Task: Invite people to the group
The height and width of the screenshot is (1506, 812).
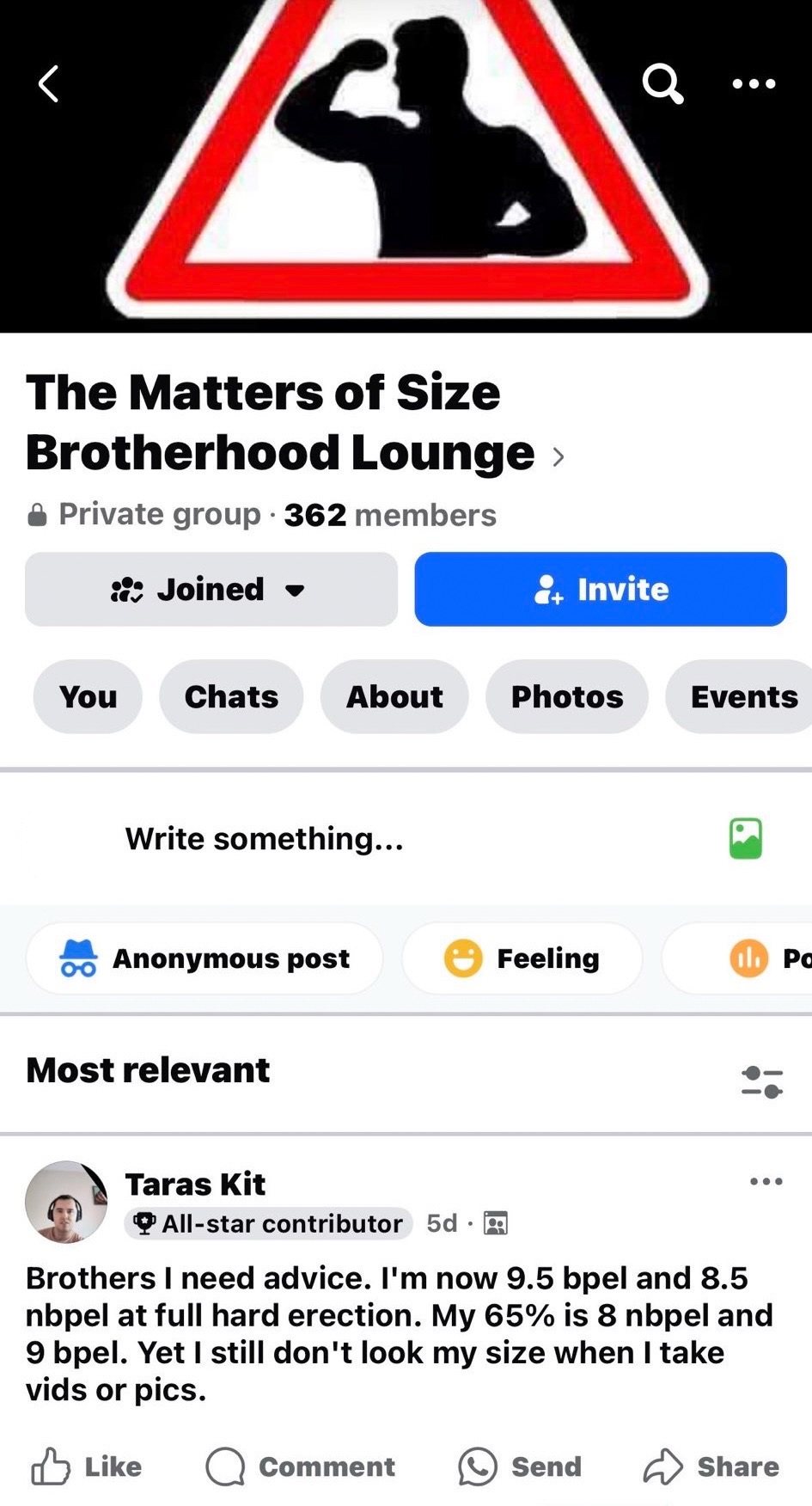Action: coord(601,589)
